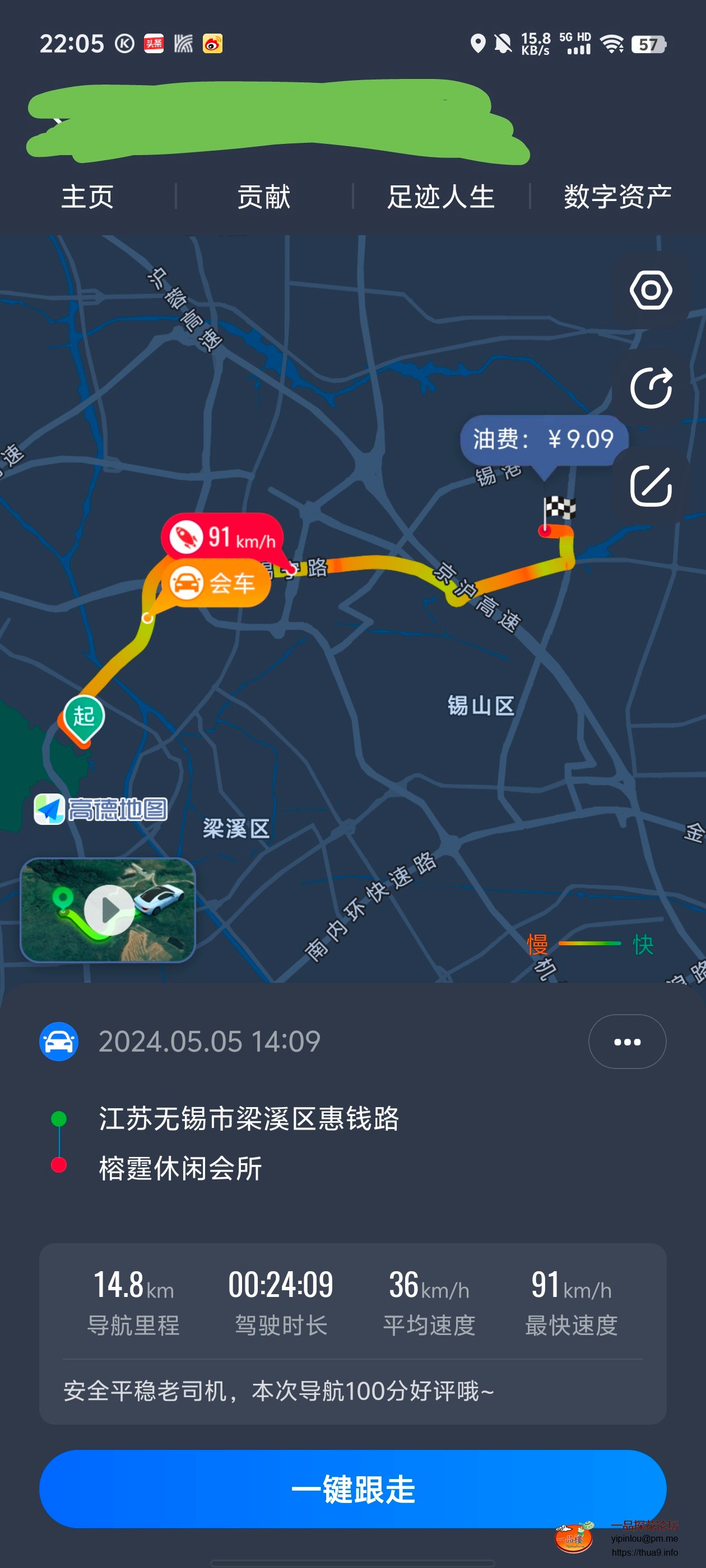
Task: Tap the 会车 event marker on route
Action: (x=219, y=584)
